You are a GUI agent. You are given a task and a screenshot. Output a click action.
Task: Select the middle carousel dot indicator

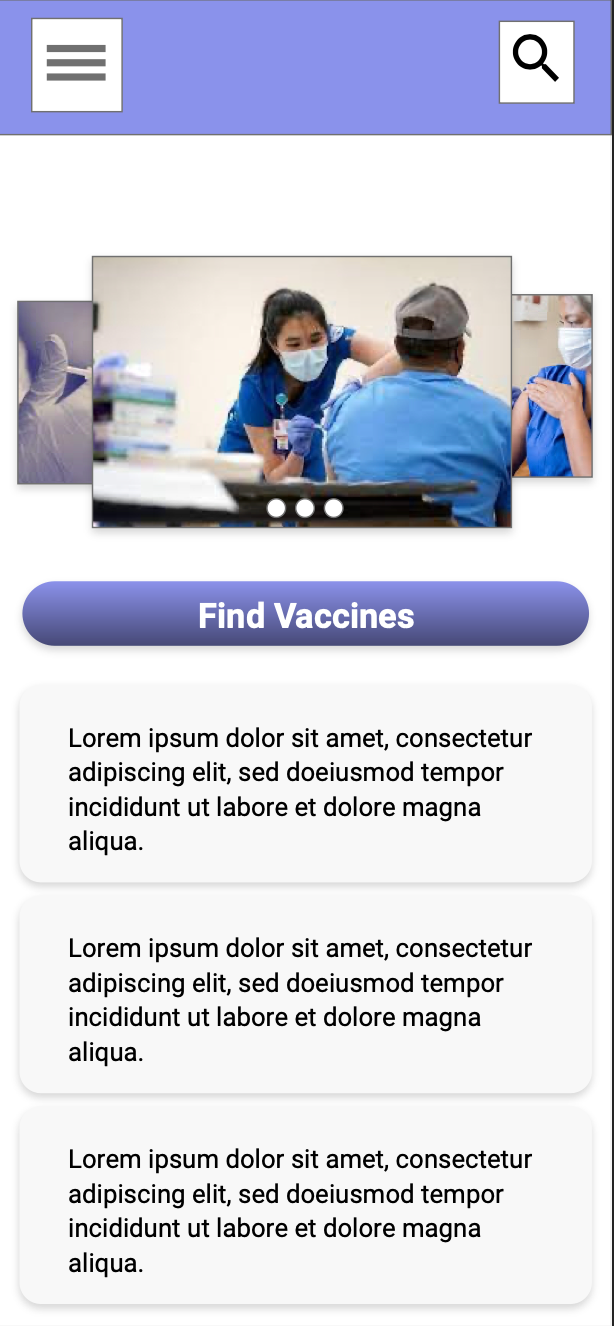(305, 508)
